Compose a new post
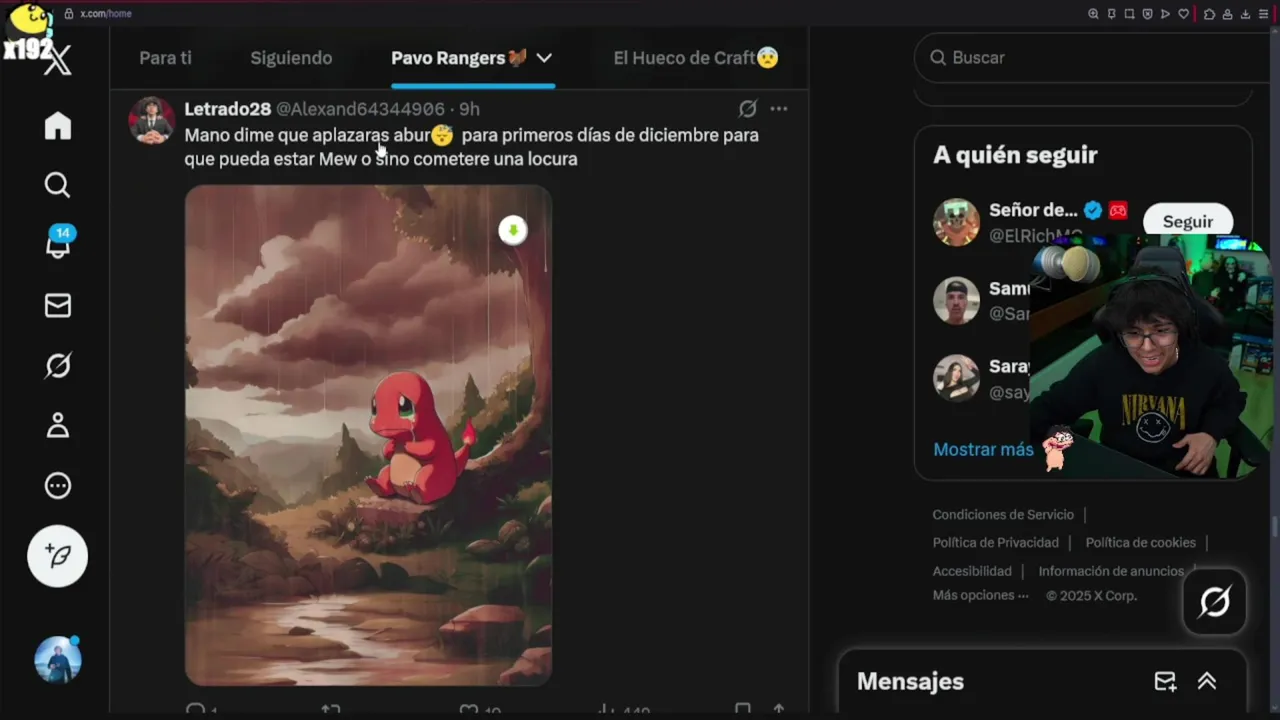Image resolution: width=1280 pixels, height=720 pixels. tap(58, 556)
